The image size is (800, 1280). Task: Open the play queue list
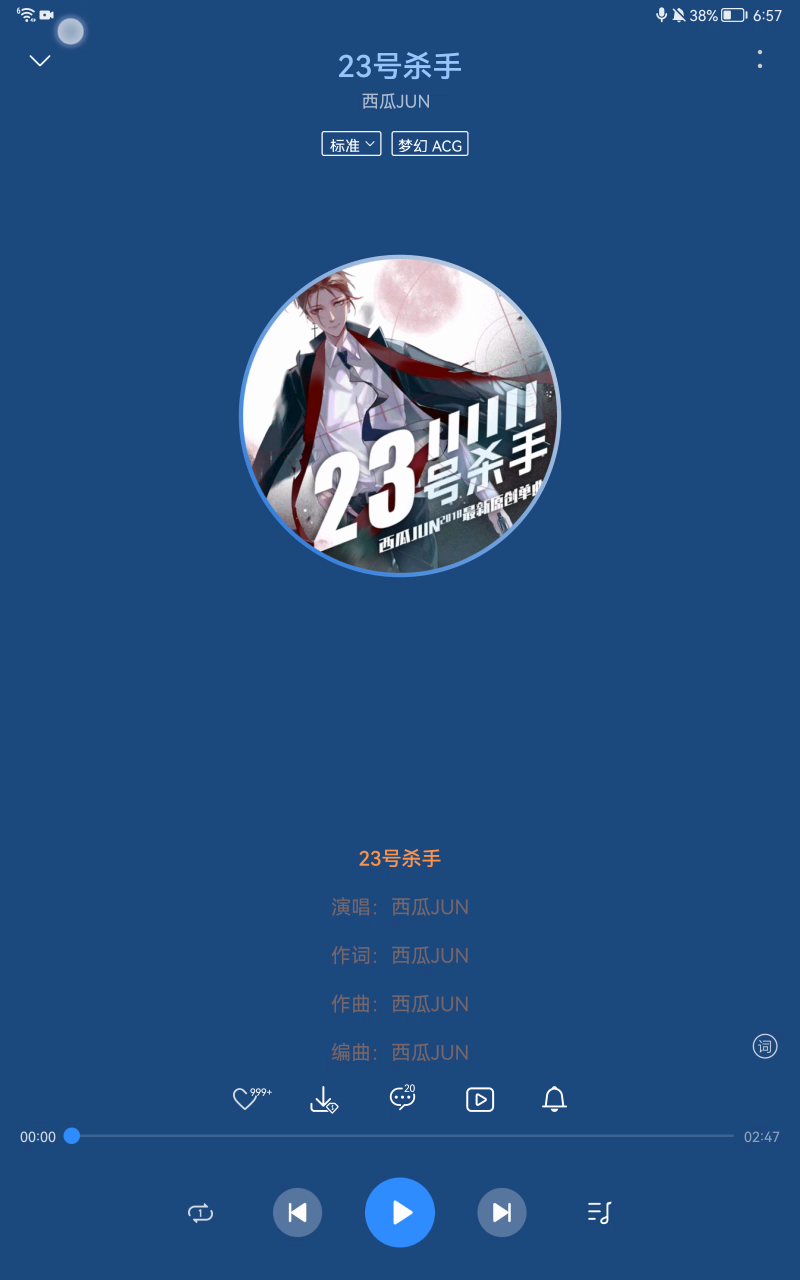(598, 1213)
